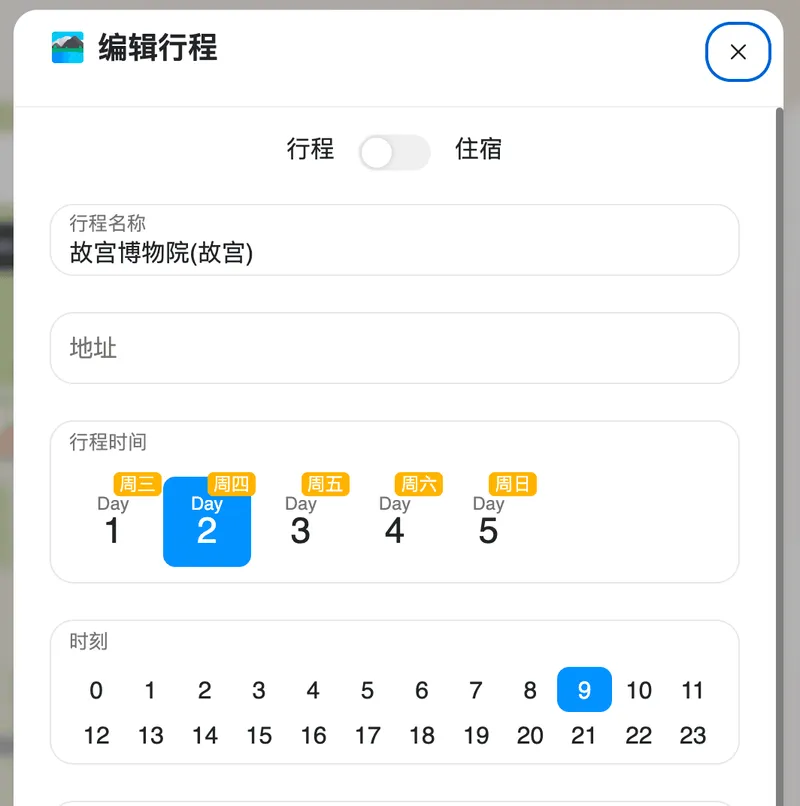Select Day 1 in 行程时间 section

[113, 522]
